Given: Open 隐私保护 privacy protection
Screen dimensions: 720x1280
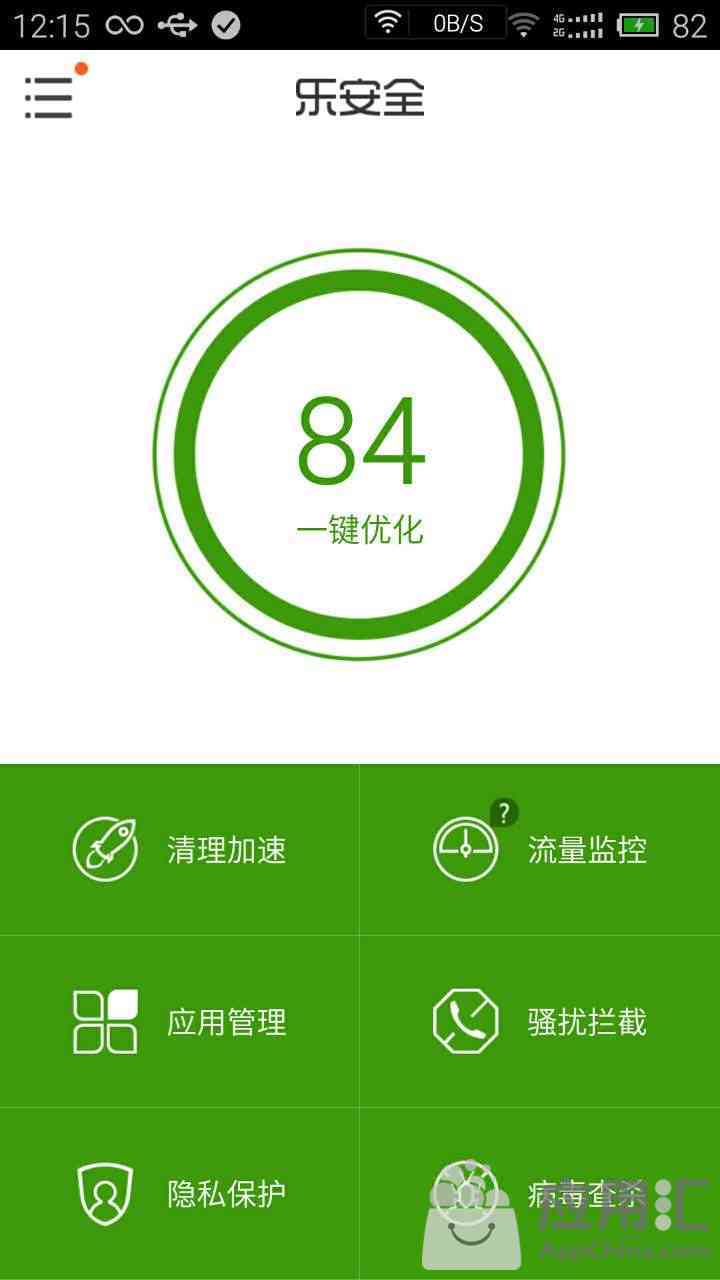Looking at the screenshot, I should [180, 1193].
